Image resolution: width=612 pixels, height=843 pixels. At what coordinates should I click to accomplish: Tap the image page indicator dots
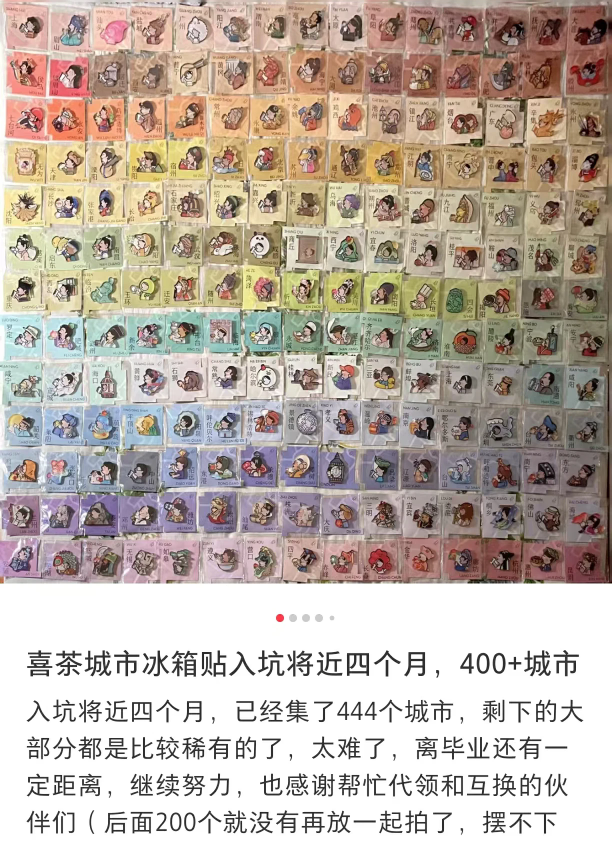[x=306, y=618]
